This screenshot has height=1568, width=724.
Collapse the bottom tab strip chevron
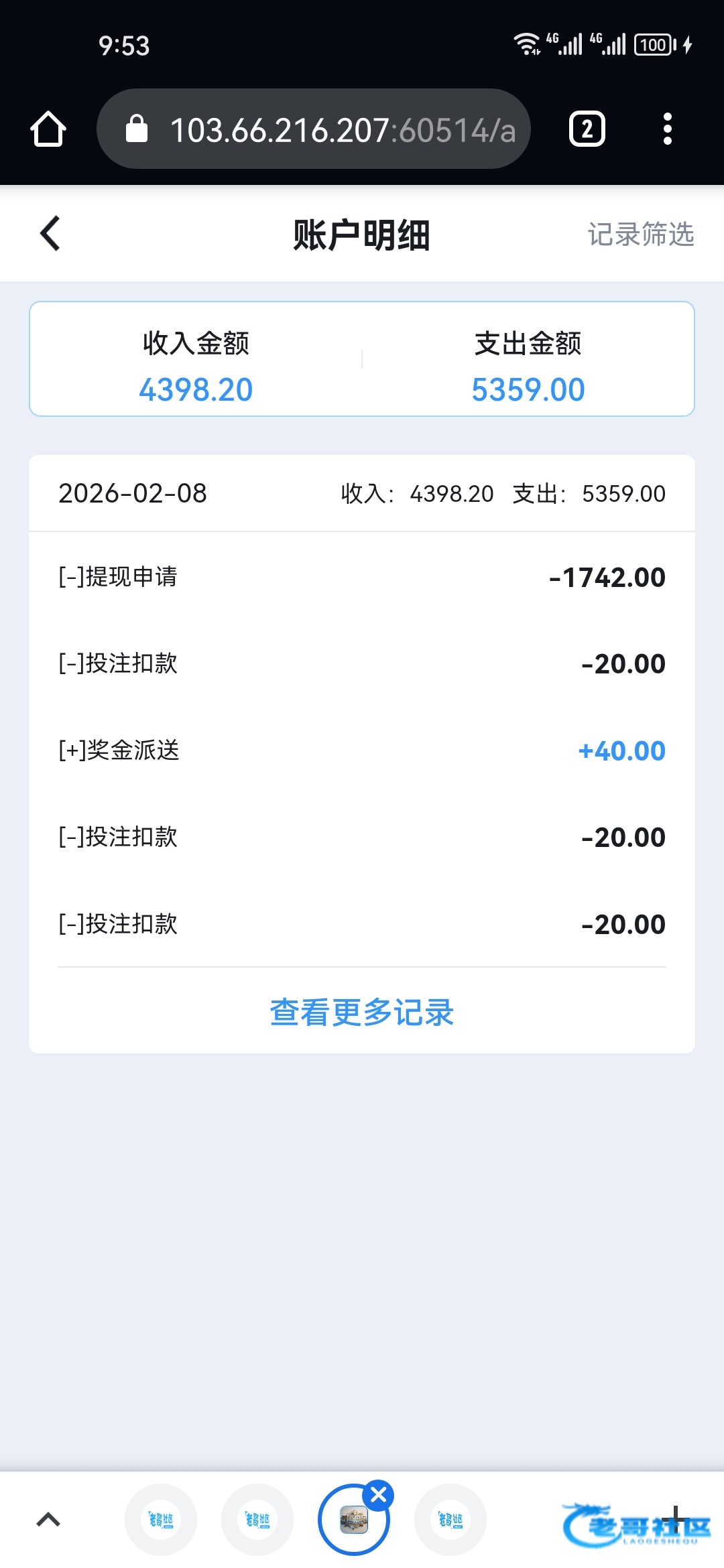[x=48, y=1520]
